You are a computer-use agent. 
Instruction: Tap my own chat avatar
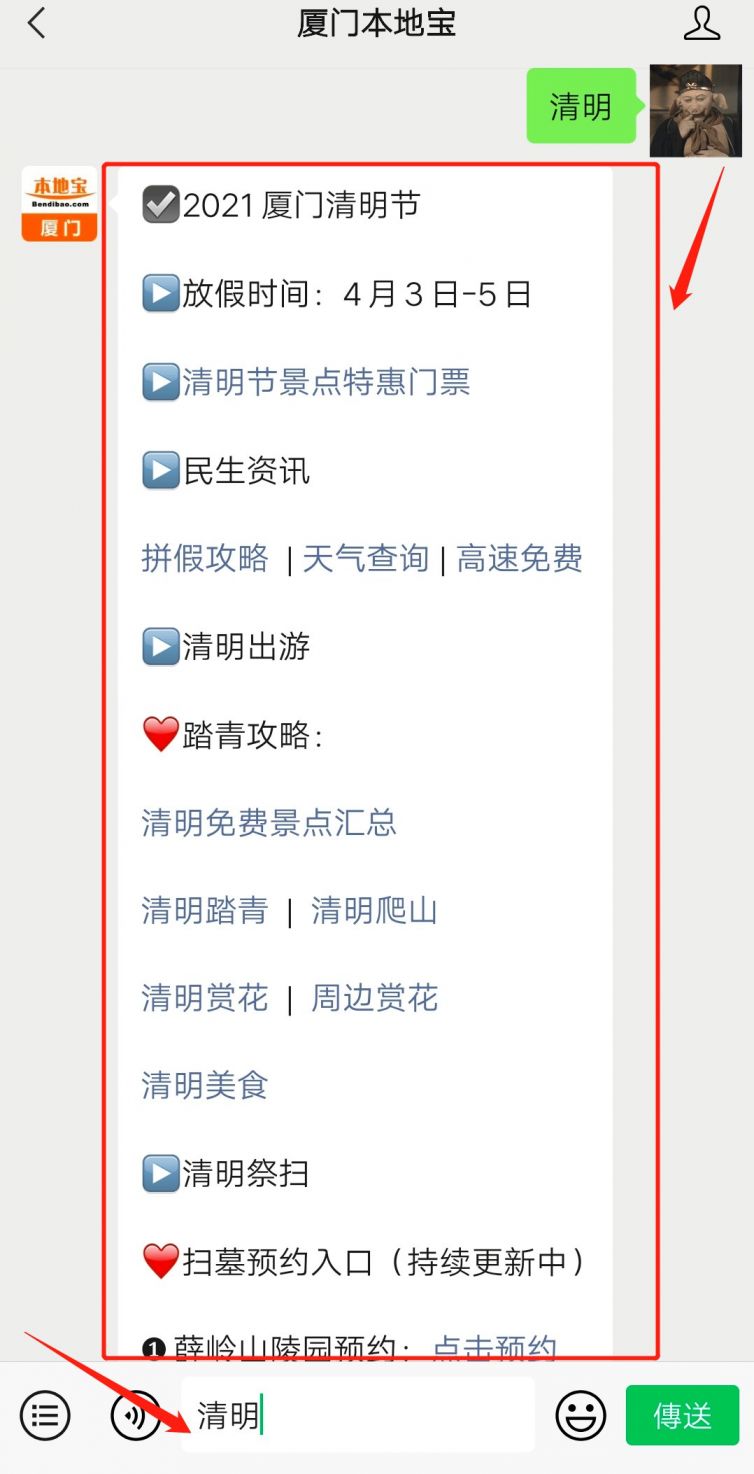click(696, 110)
